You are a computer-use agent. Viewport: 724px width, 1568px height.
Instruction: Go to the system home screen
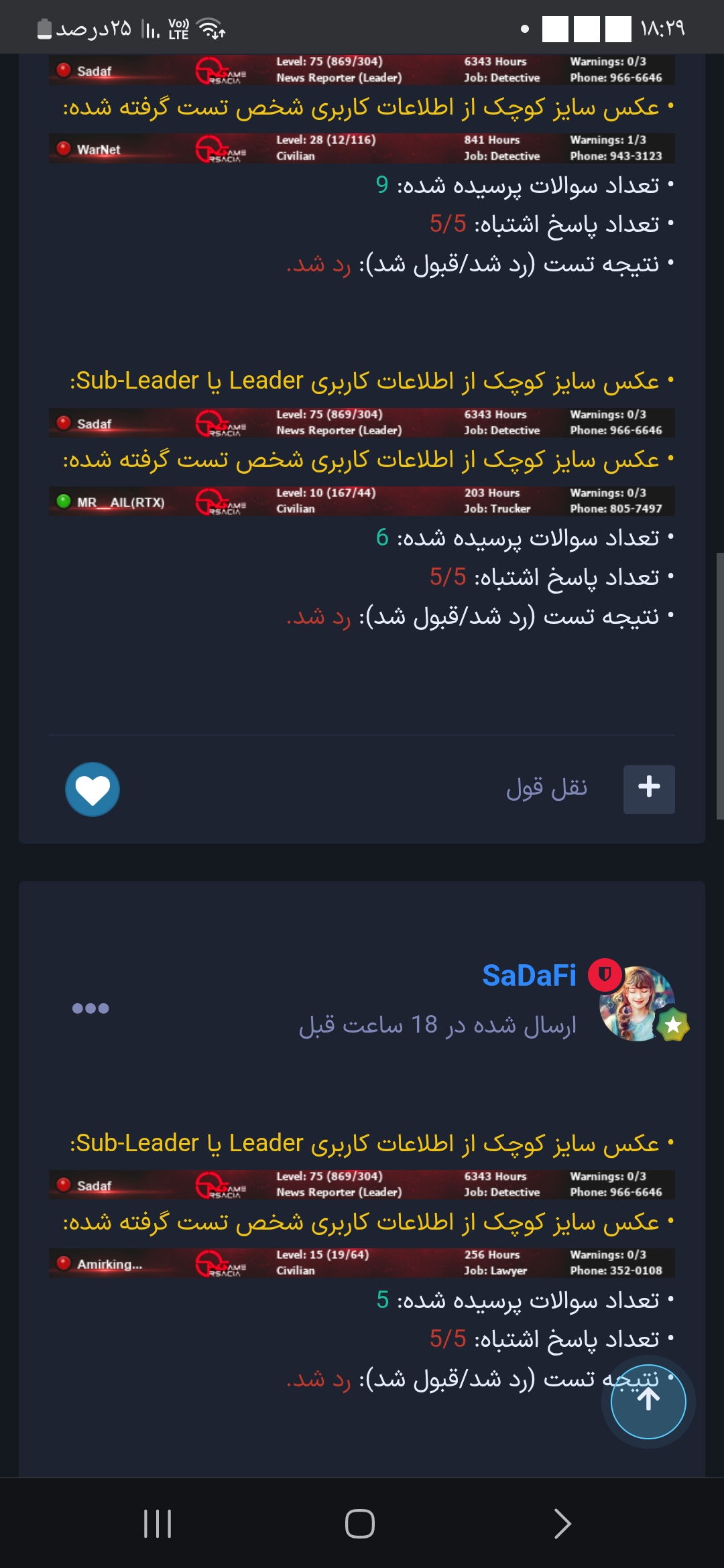click(360, 1524)
